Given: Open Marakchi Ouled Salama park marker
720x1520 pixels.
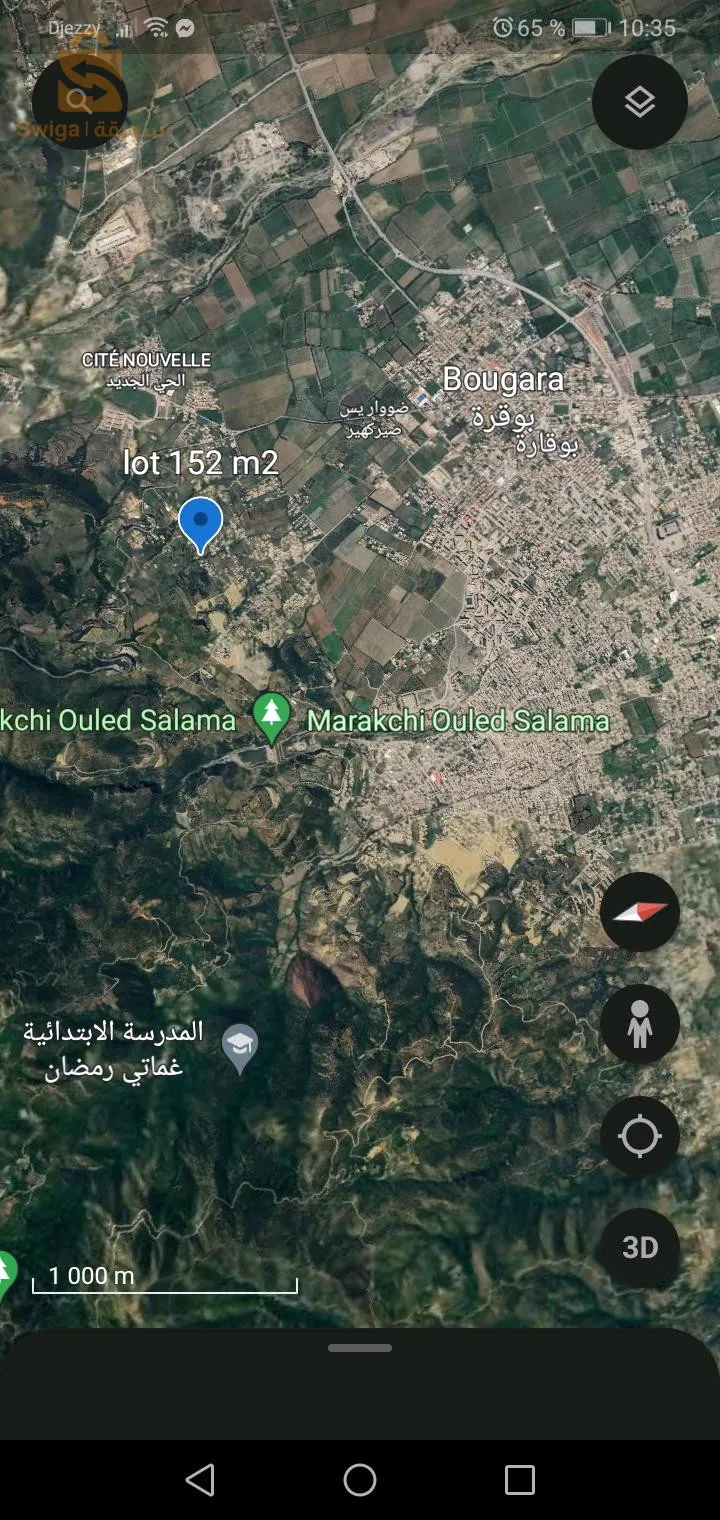Looking at the screenshot, I should (x=271, y=717).
